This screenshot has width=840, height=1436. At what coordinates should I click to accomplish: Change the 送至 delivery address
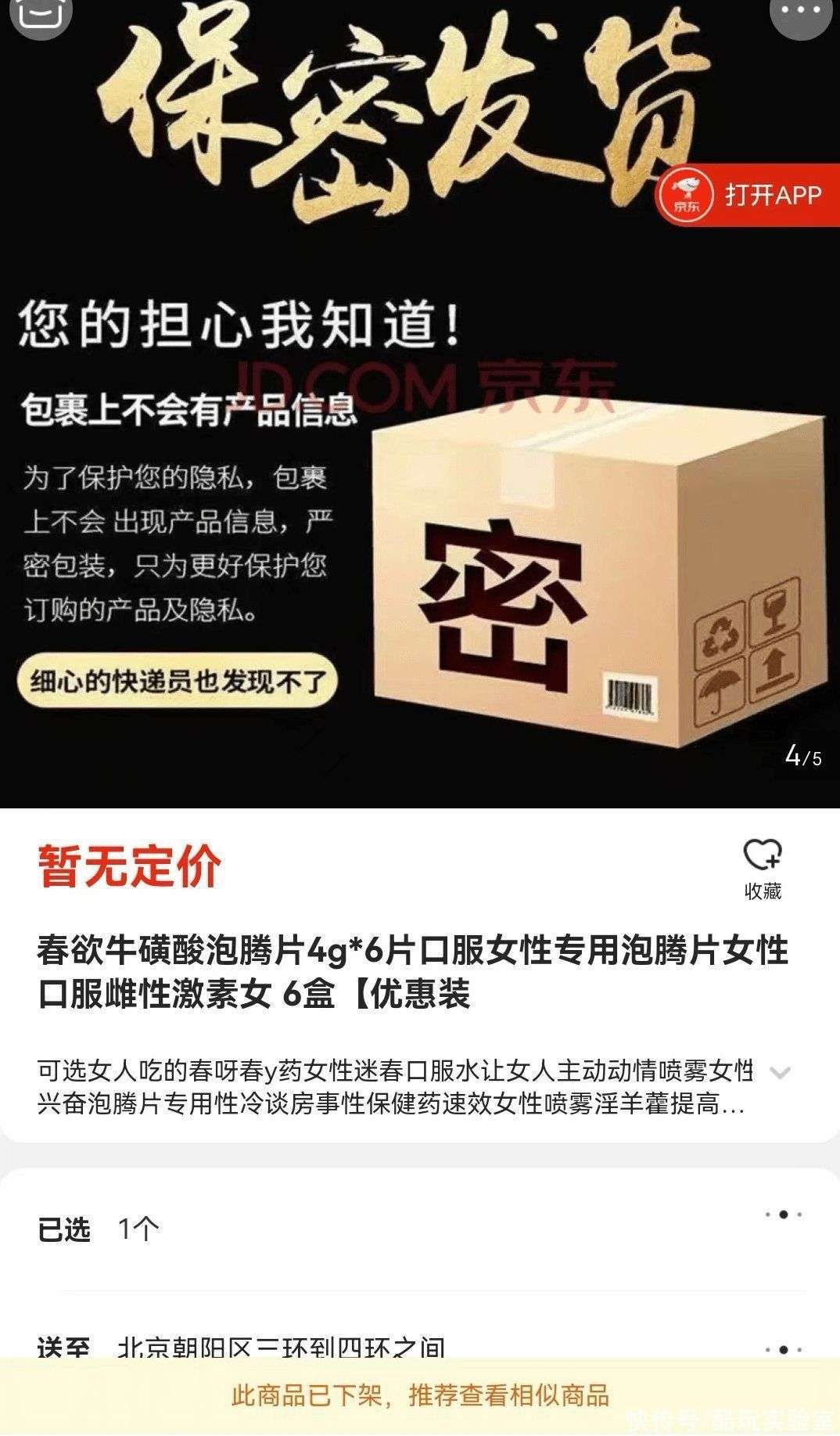click(419, 1348)
